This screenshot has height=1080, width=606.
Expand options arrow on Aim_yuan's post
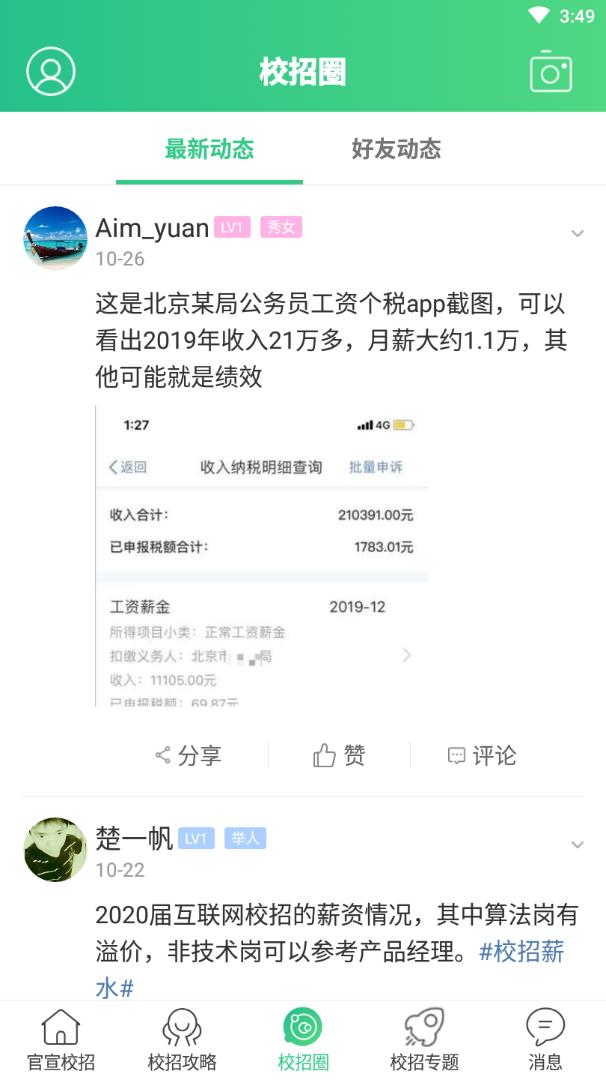(x=577, y=234)
